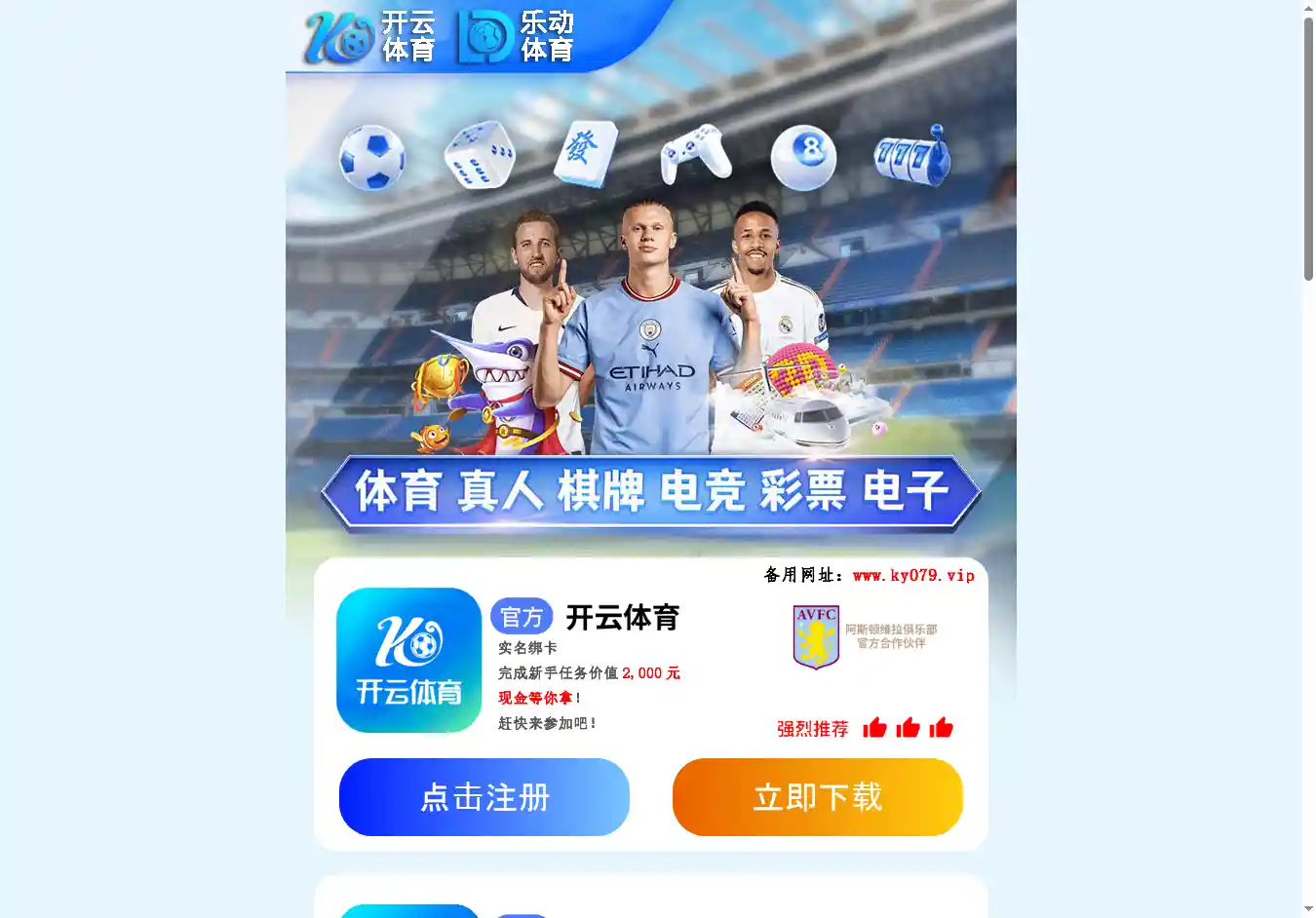
Task: Open the 开云体育 app icon tile
Action: click(409, 660)
